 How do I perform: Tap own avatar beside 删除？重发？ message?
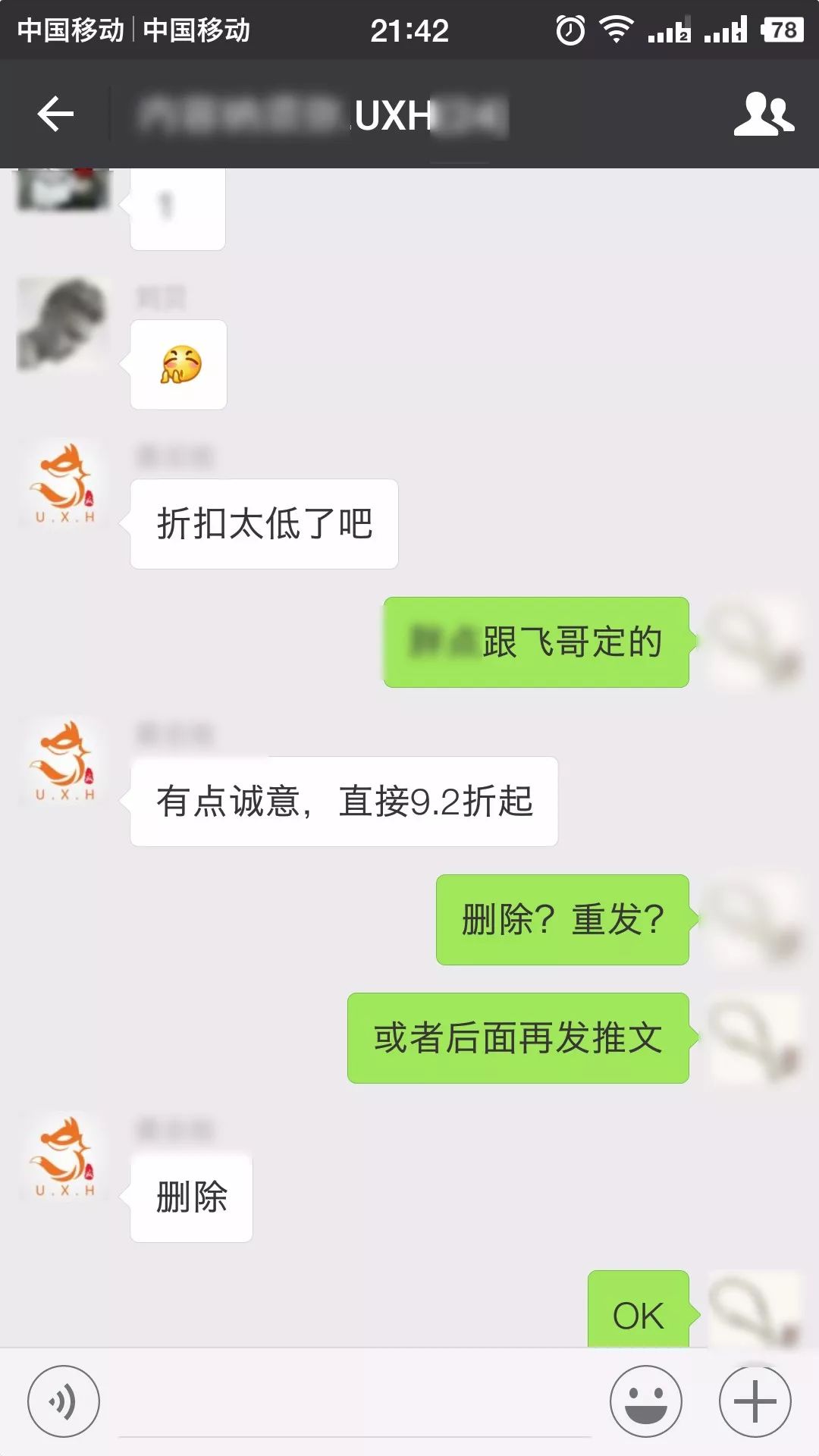(755, 919)
